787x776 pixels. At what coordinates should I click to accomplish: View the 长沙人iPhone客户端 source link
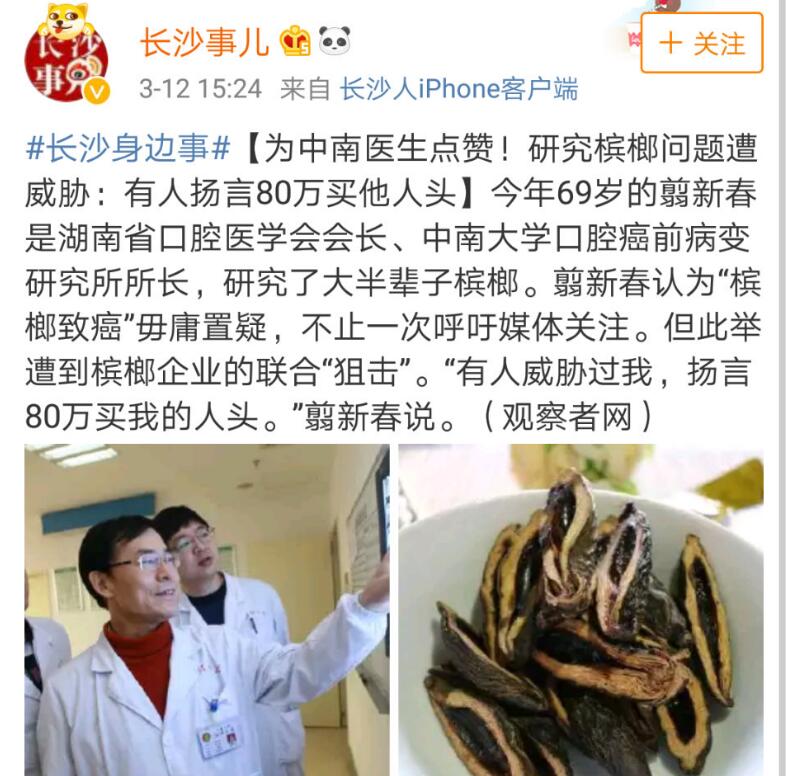point(459,89)
